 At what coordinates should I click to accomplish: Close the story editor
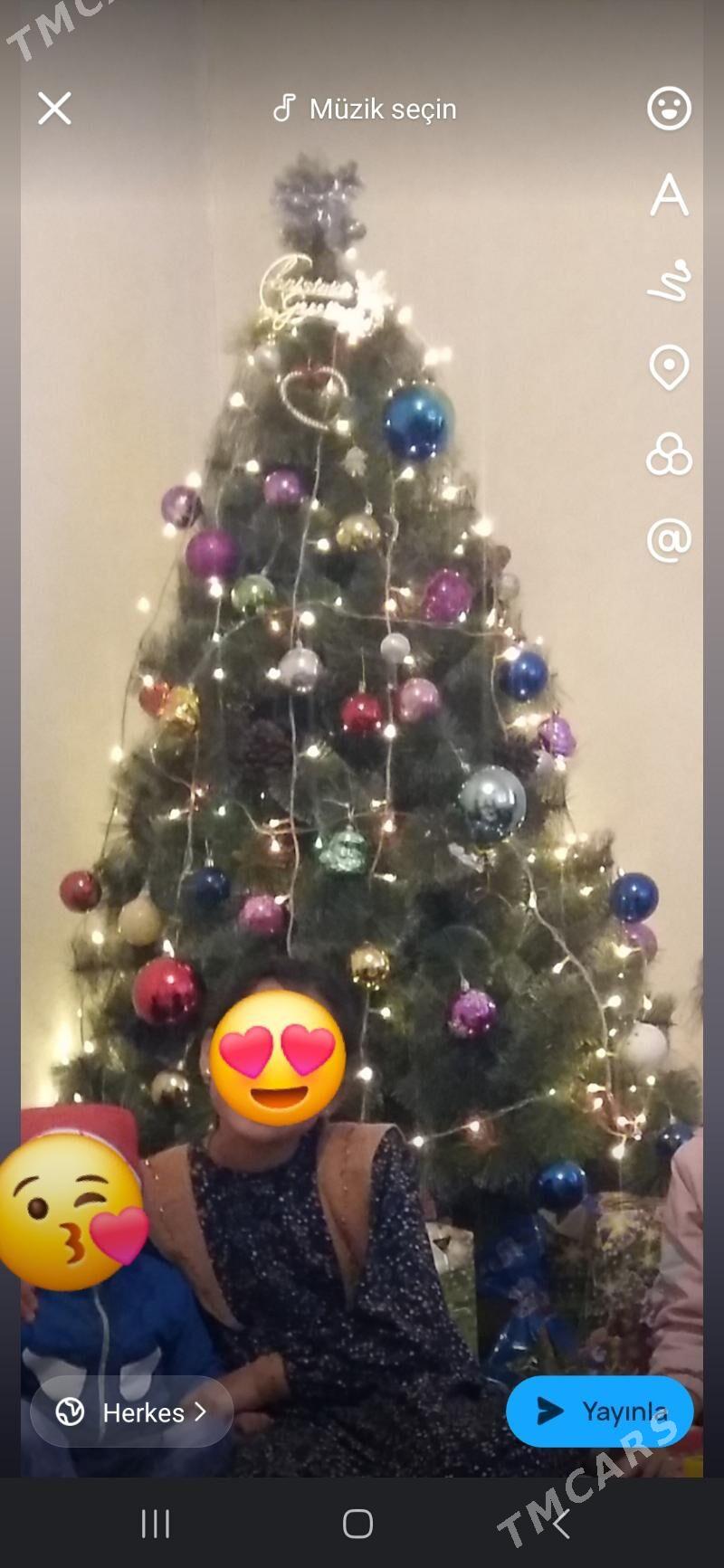[x=54, y=109]
